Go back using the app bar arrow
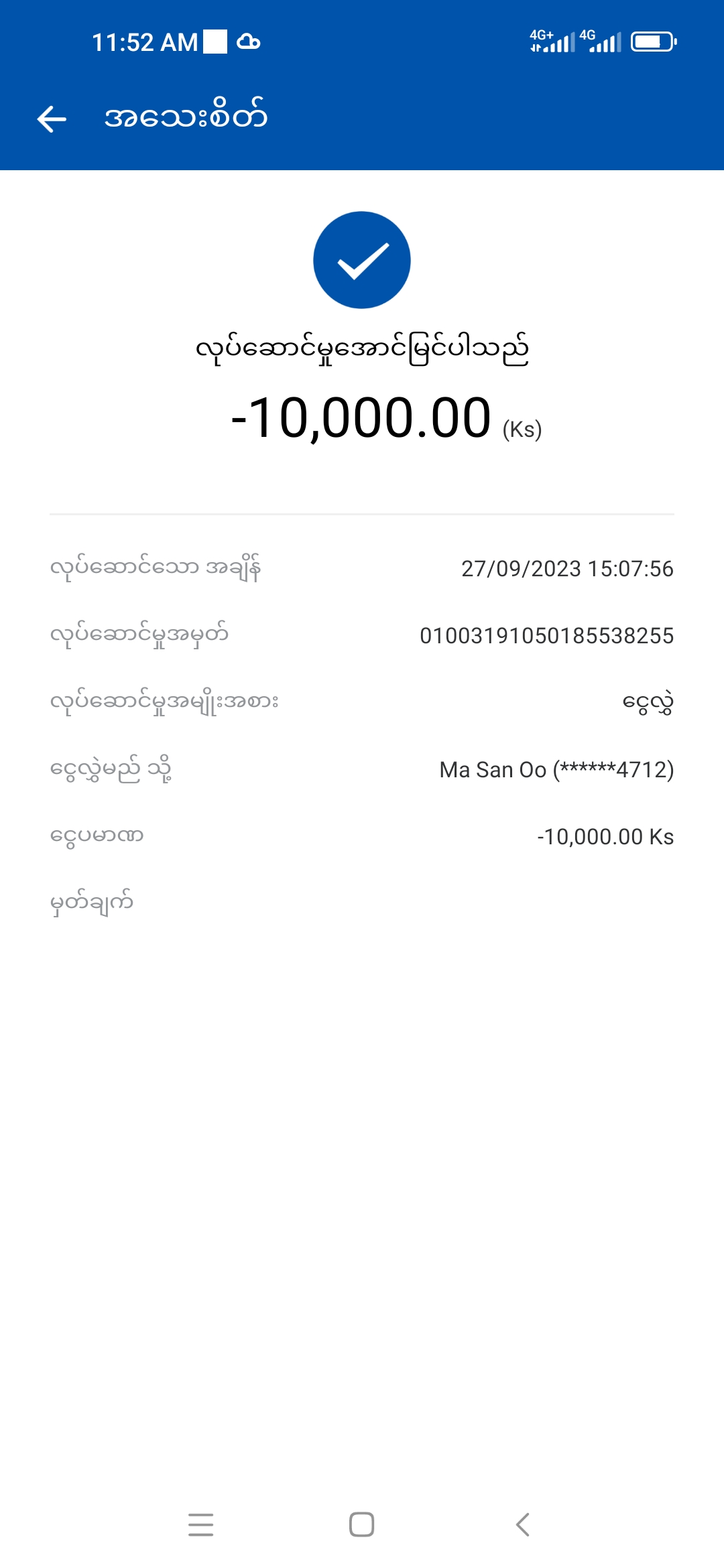Image resolution: width=724 pixels, height=1568 pixels. [x=52, y=119]
